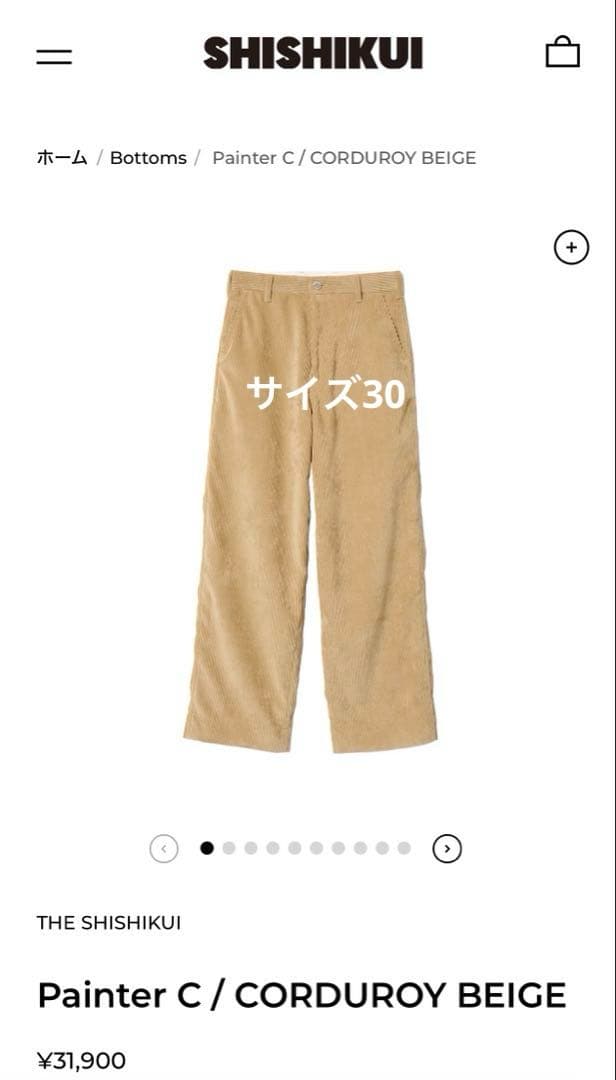The height and width of the screenshot is (1080, 616).
Task: Jump to the second image dot
Action: (x=229, y=848)
